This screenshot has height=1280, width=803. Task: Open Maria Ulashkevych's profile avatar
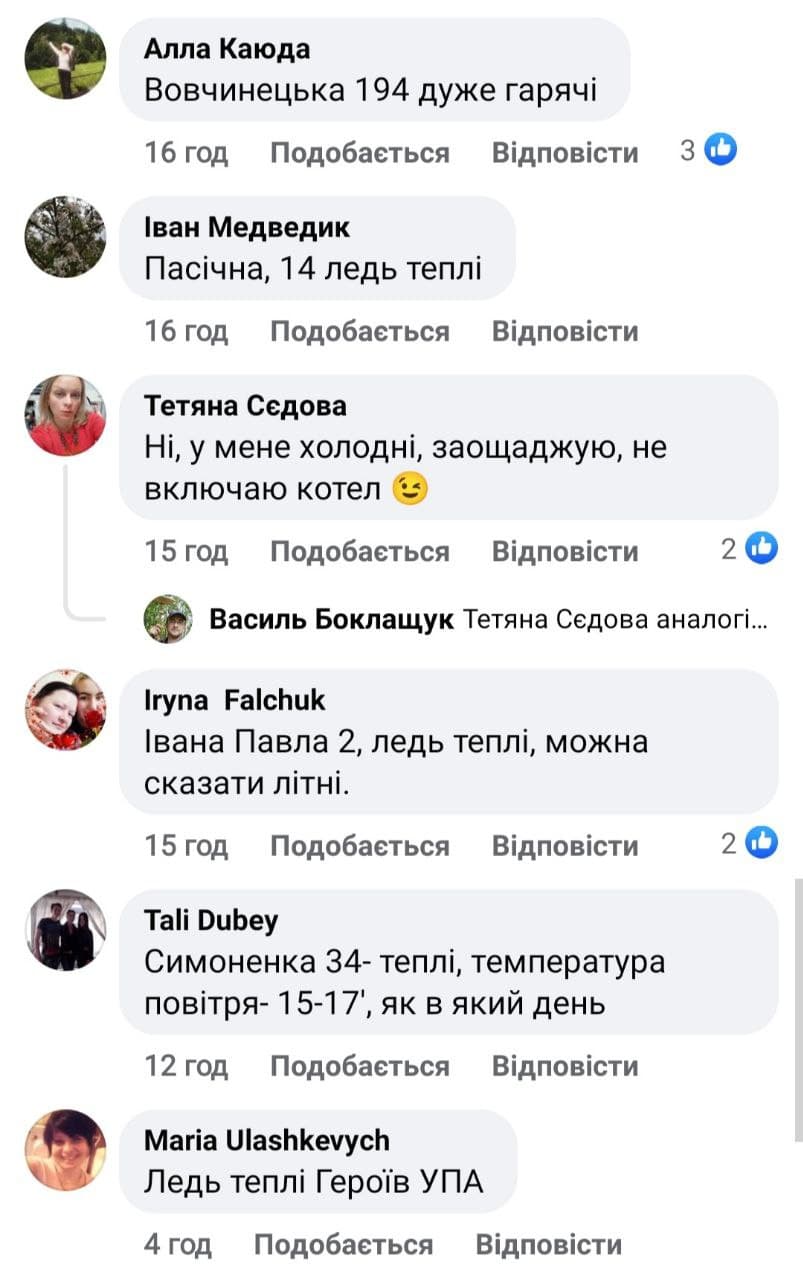coord(65,1150)
